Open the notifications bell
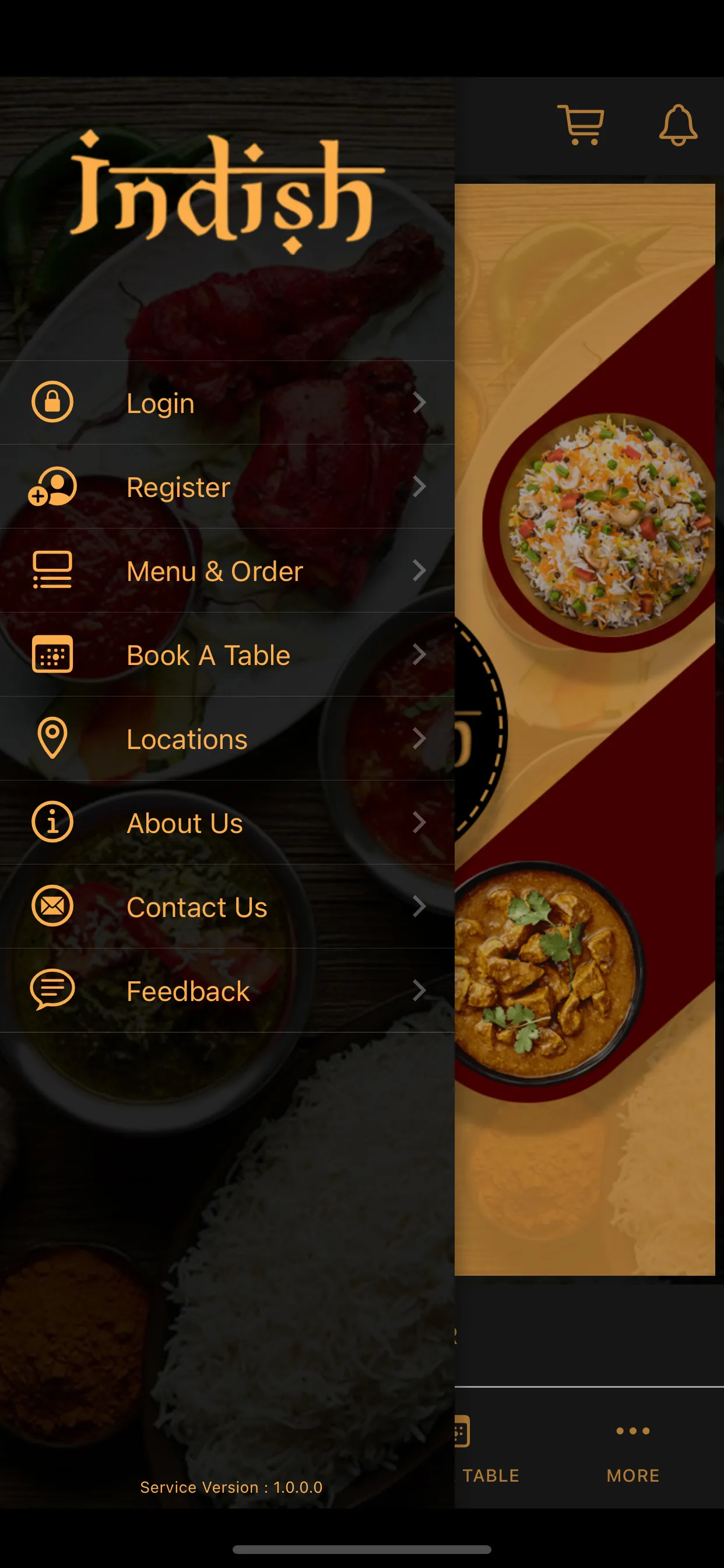The height and width of the screenshot is (1568, 724). click(678, 125)
